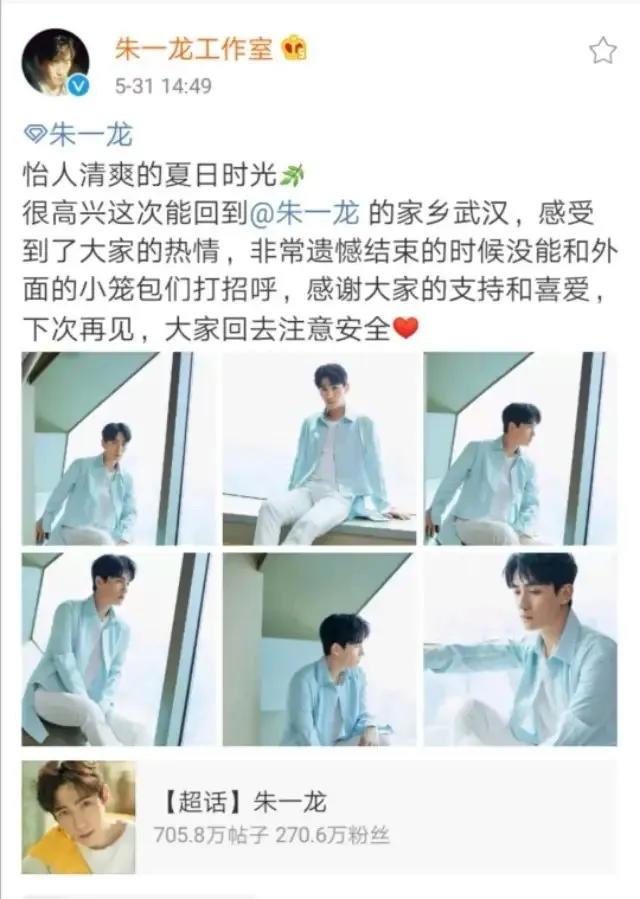Image resolution: width=640 pixels, height=899 pixels.
Task: Open the 朱一龙 super topic tag link
Action: click(79, 135)
